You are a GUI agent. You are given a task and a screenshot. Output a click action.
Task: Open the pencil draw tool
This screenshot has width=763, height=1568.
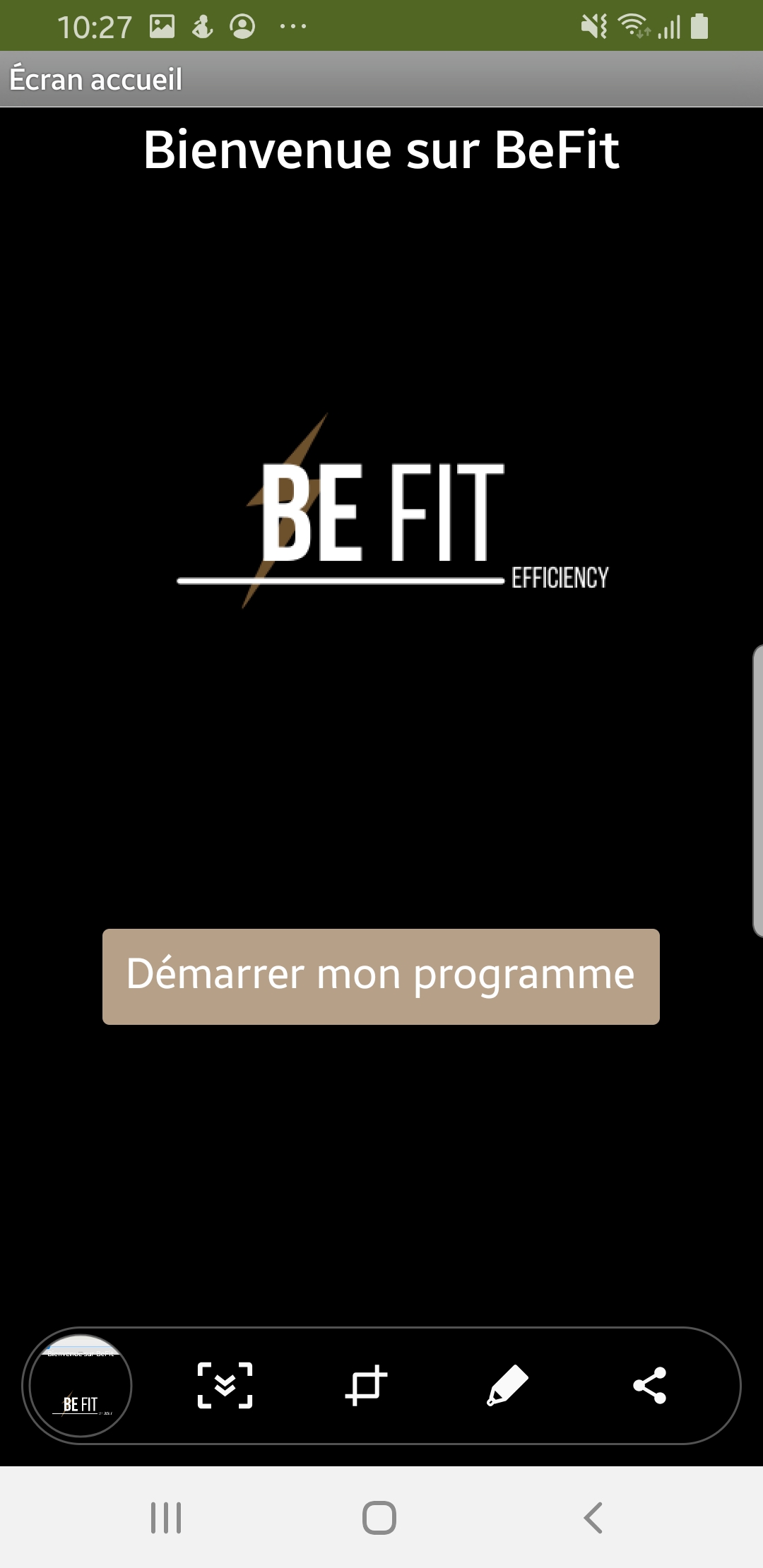(507, 1385)
